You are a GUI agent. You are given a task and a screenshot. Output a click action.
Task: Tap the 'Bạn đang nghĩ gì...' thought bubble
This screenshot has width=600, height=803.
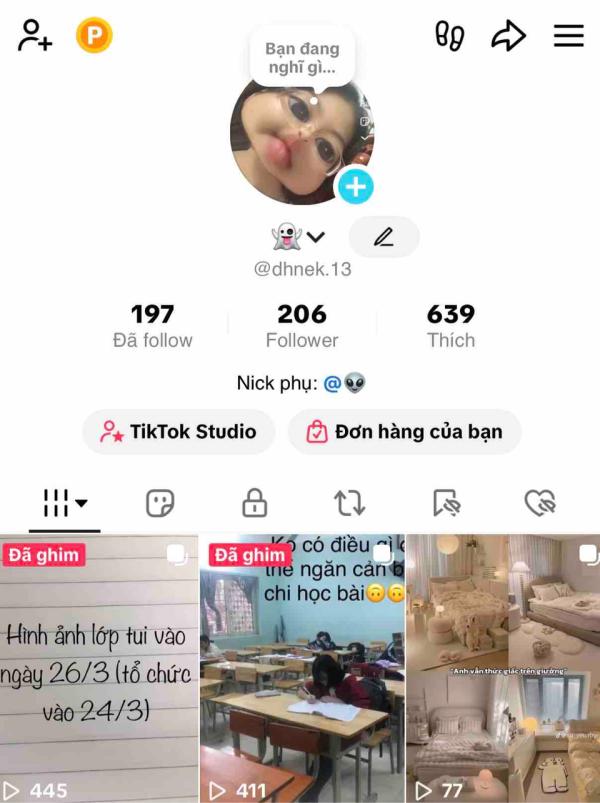(x=301, y=58)
